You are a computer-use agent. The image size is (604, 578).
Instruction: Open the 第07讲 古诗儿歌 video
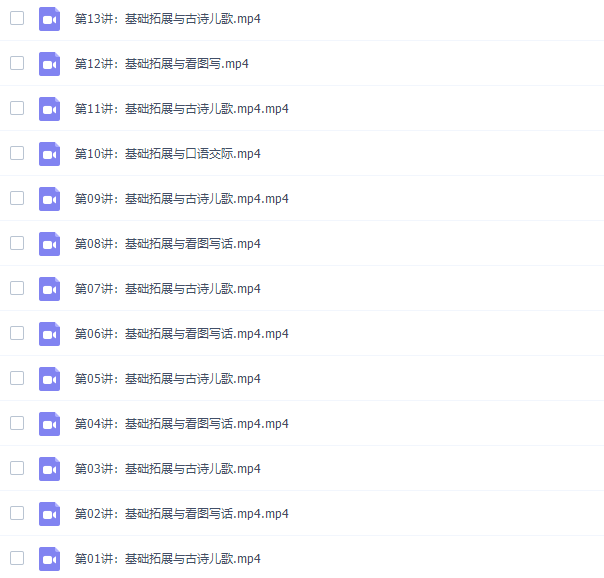(x=167, y=289)
